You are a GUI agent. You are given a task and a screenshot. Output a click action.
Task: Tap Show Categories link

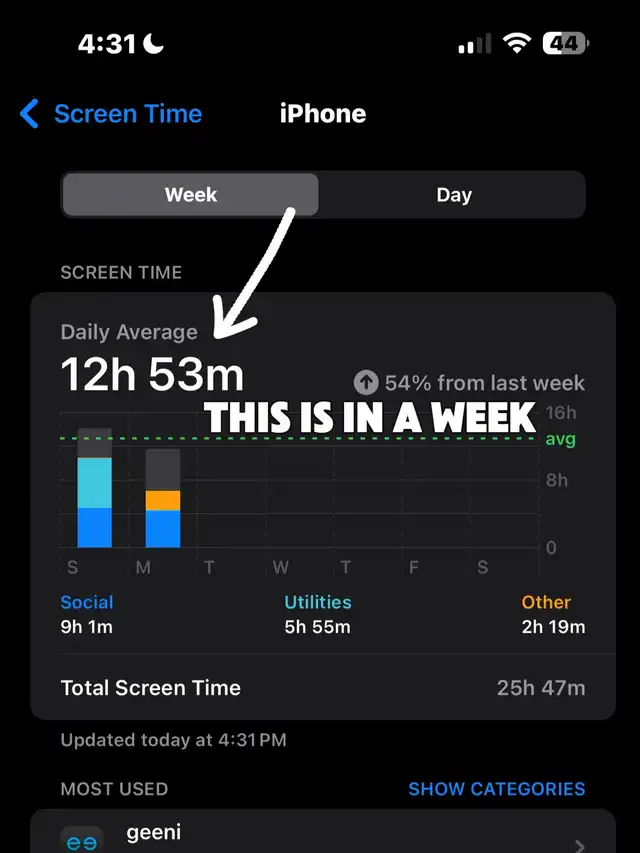(496, 789)
